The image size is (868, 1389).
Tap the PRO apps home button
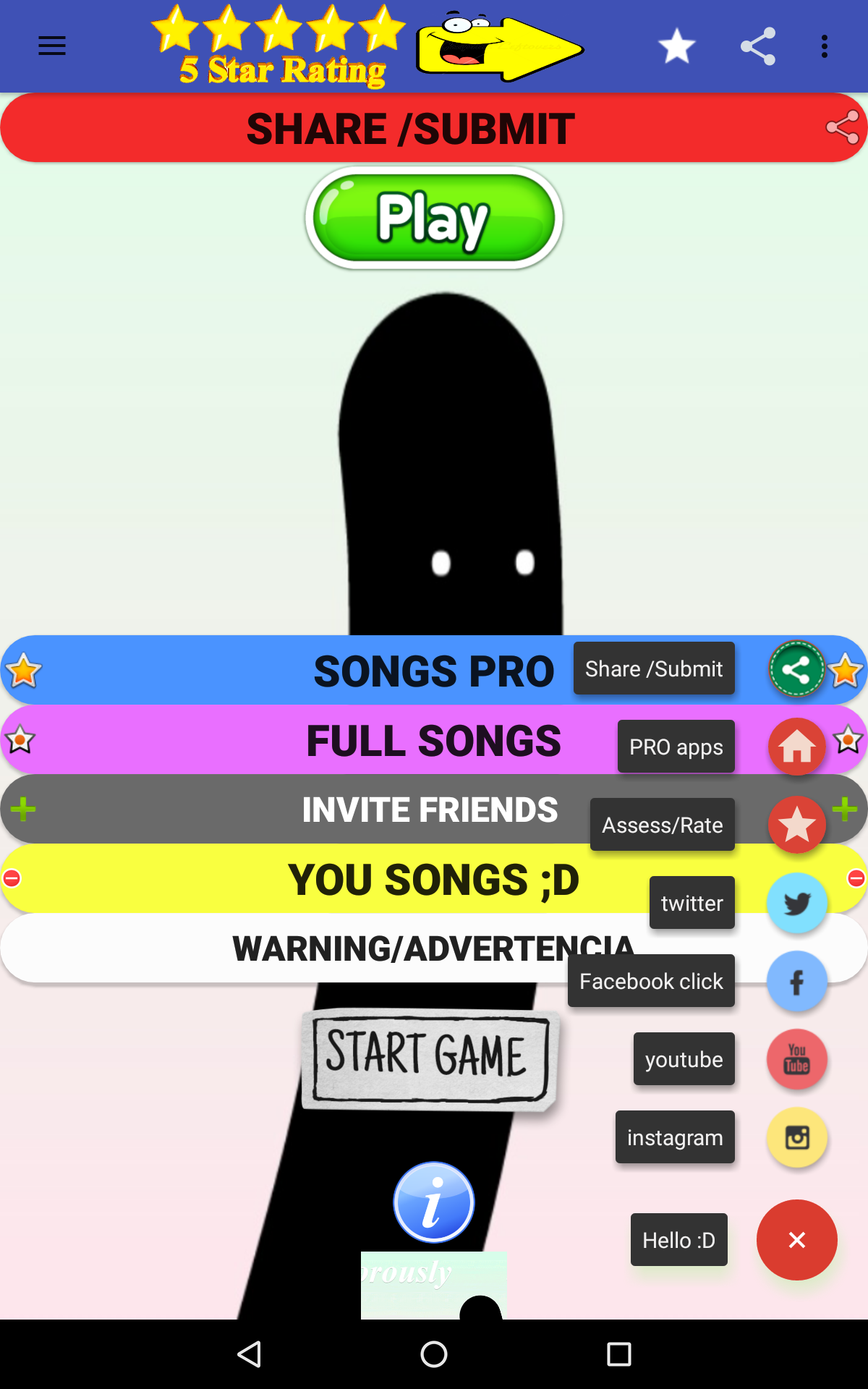[796, 747]
